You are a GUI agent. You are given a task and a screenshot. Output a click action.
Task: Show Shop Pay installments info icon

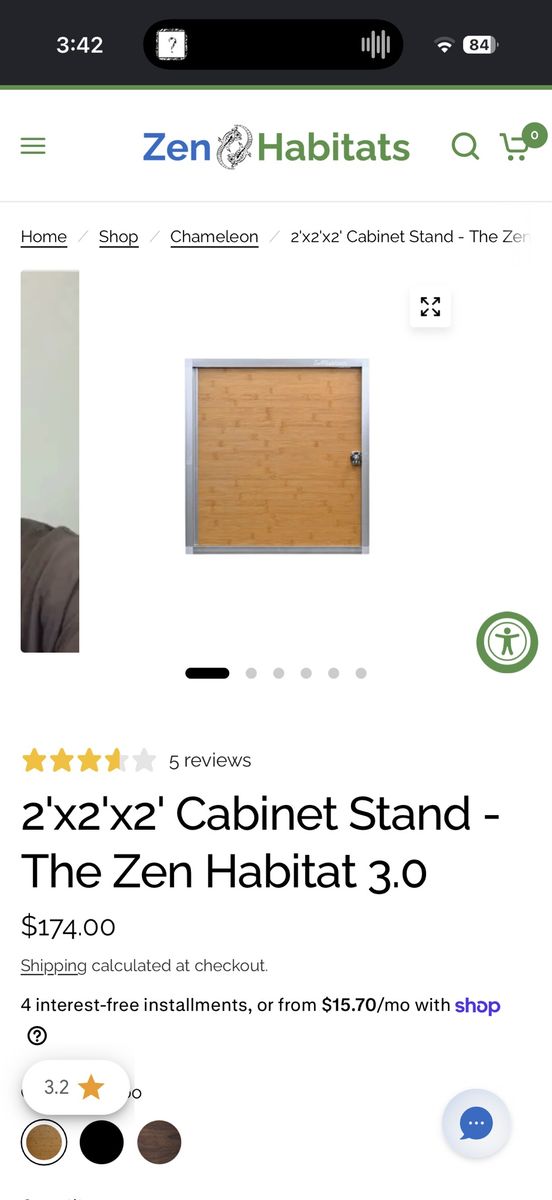click(x=37, y=1036)
